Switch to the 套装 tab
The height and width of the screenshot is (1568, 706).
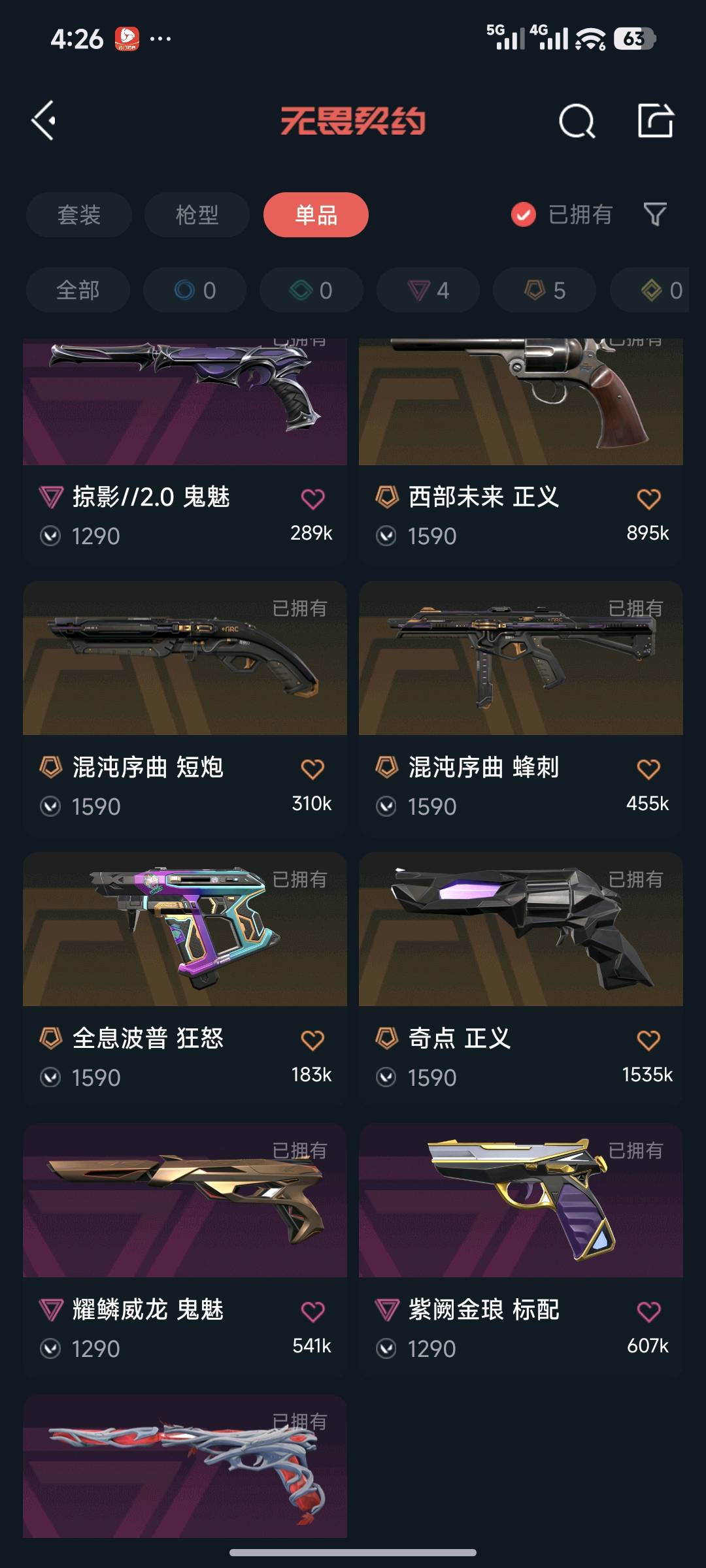[79, 215]
